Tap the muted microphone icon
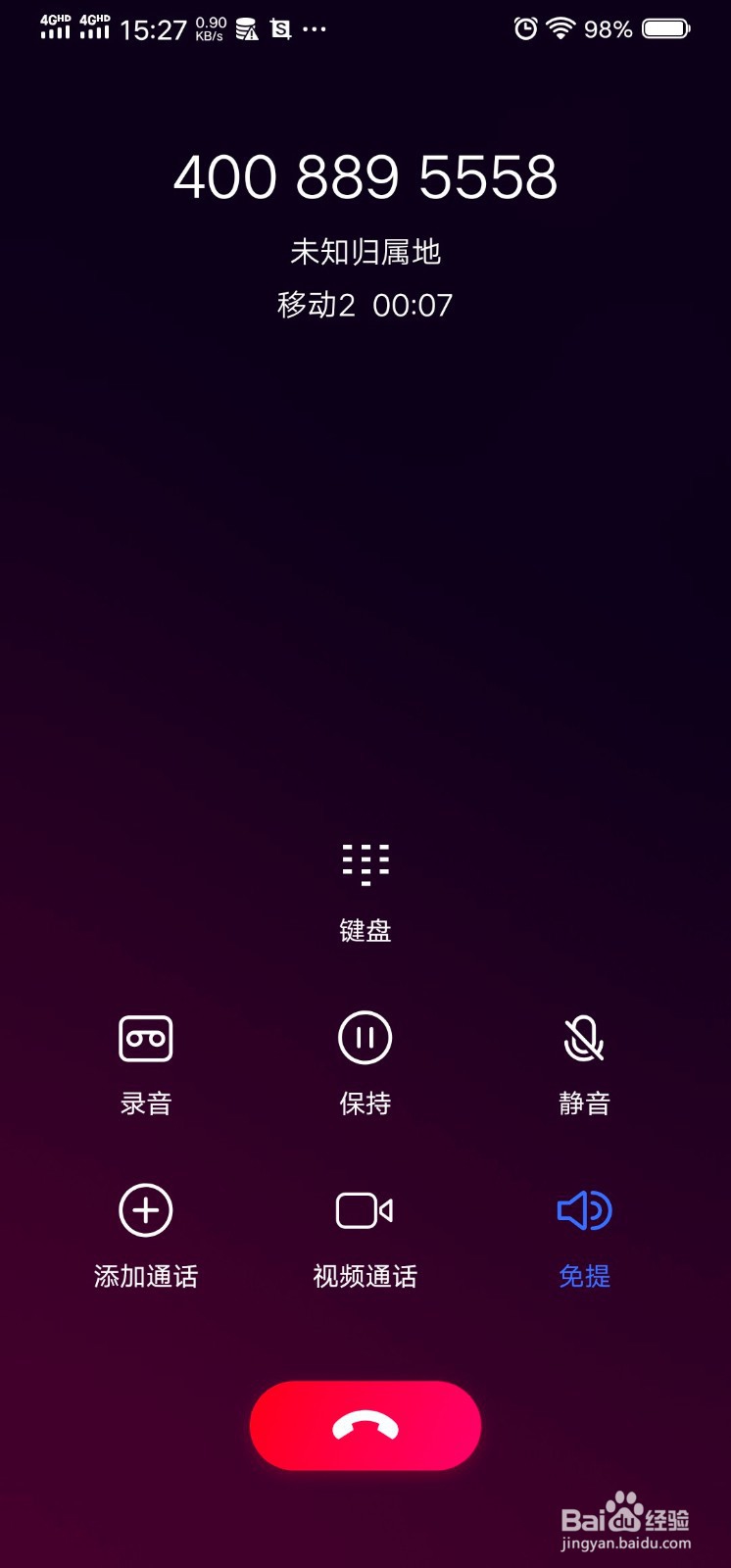 click(584, 1036)
